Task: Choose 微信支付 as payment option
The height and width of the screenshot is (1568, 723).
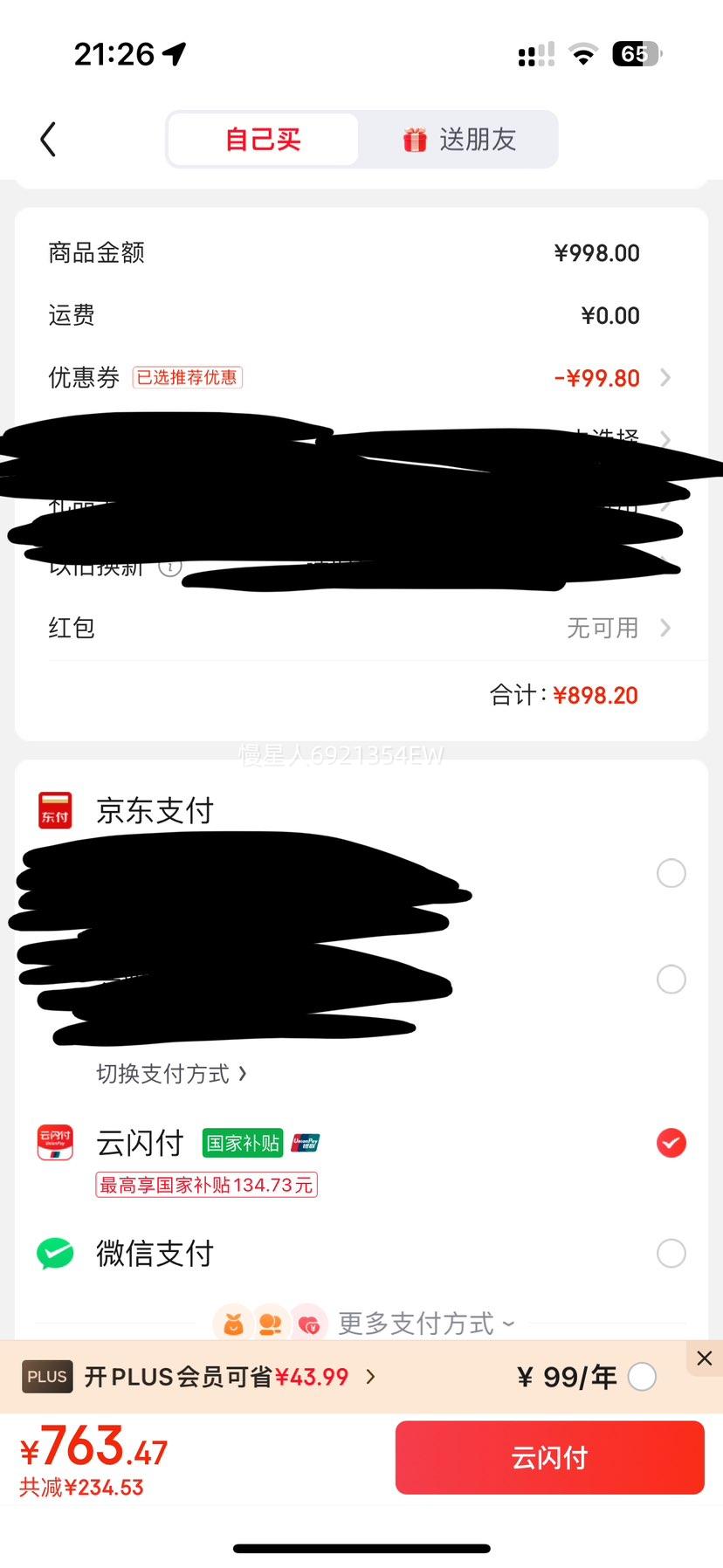Action: point(361,1253)
